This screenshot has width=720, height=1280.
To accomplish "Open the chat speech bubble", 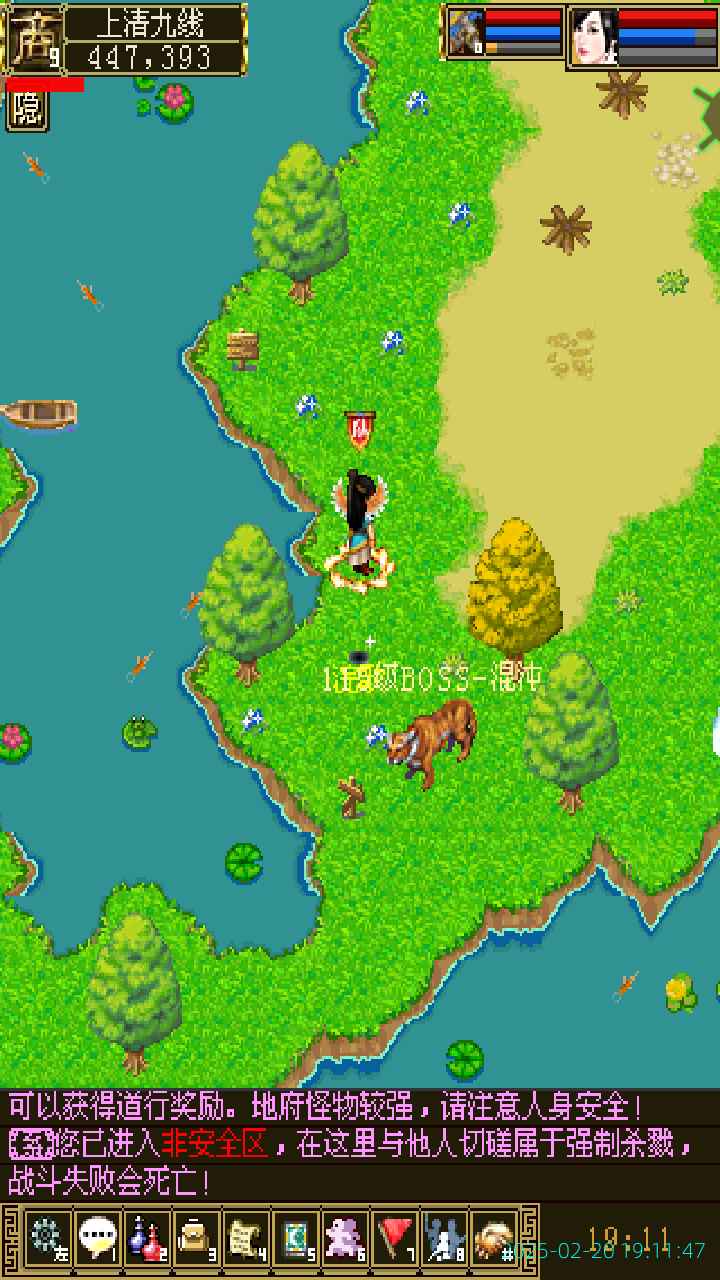I will (x=97, y=1238).
